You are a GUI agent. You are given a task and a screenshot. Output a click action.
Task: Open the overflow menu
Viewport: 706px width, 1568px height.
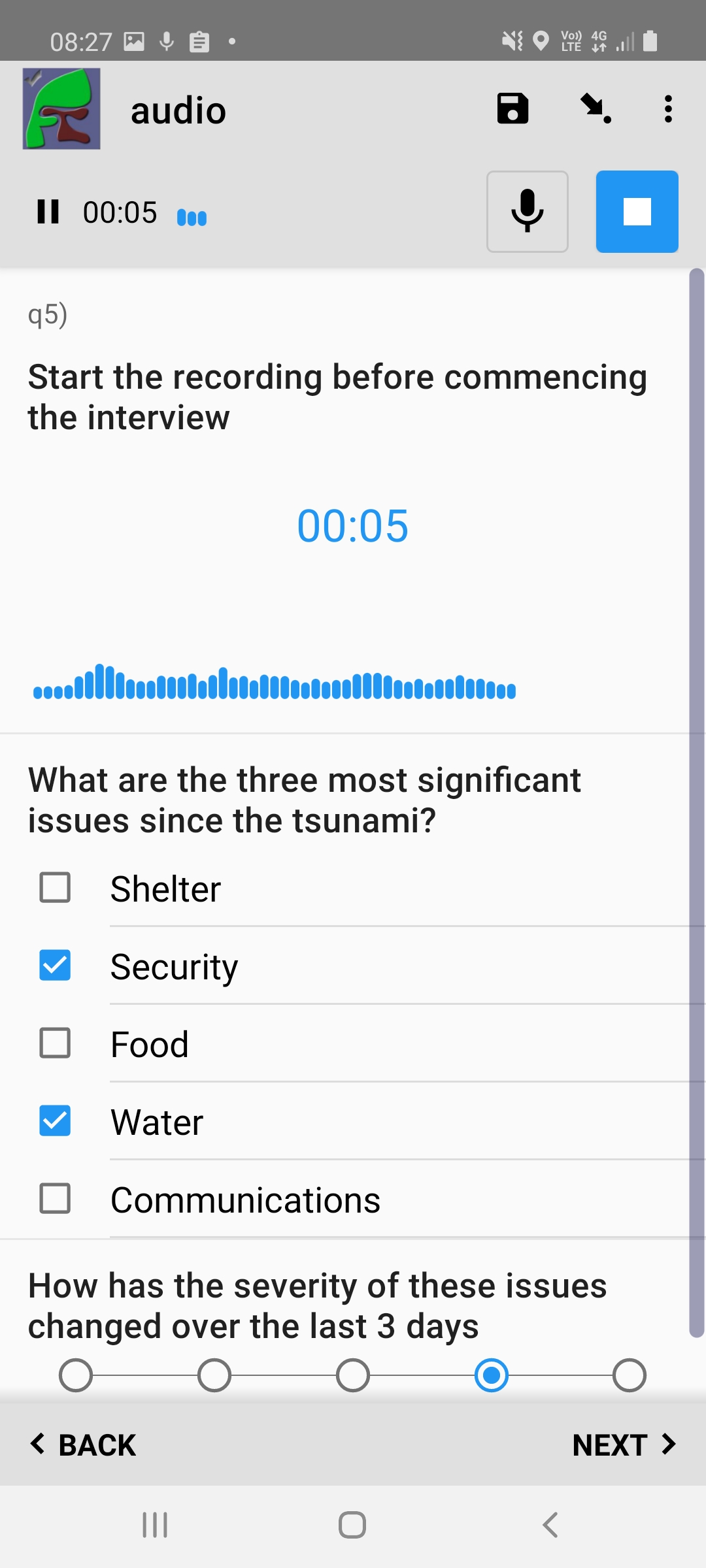pyautogui.click(x=667, y=109)
